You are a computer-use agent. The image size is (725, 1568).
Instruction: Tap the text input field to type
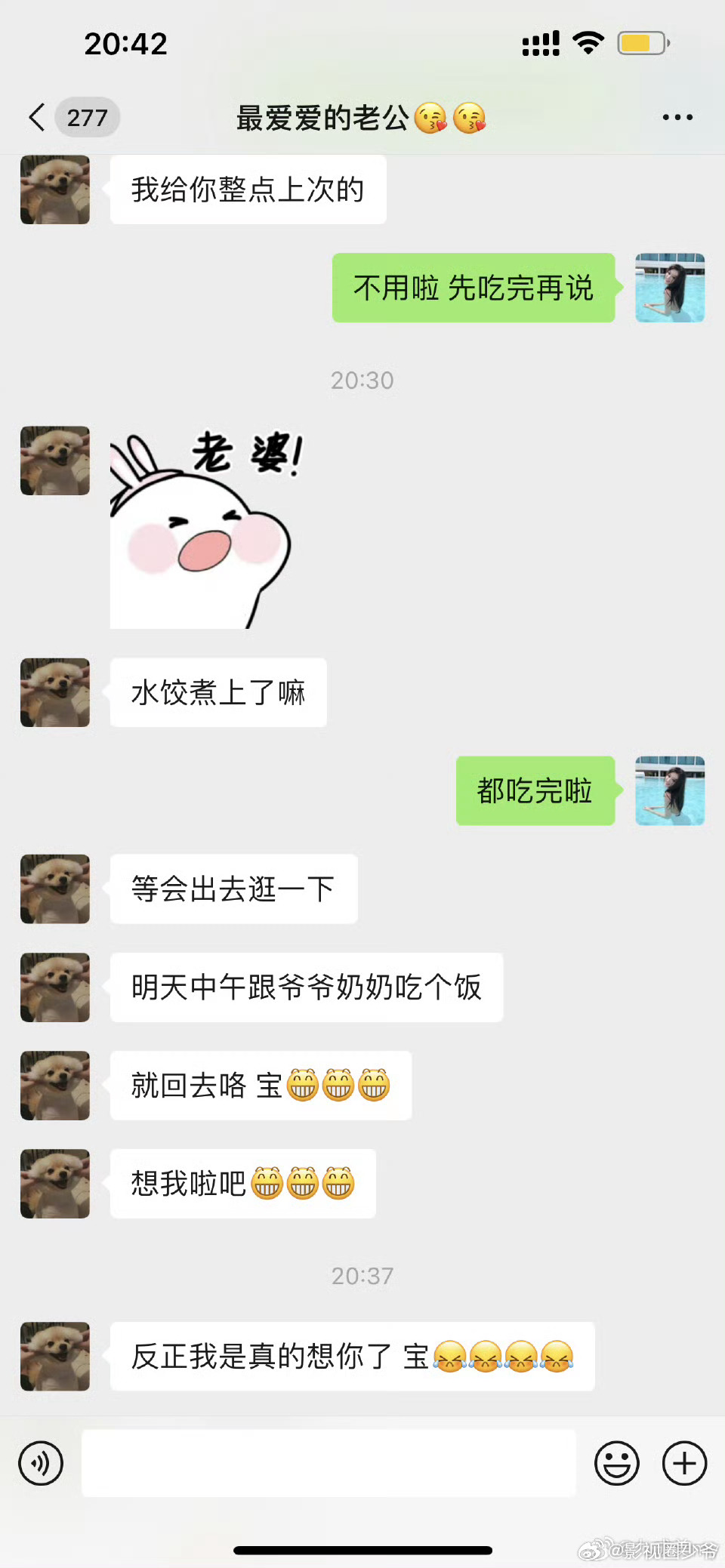click(326, 1462)
